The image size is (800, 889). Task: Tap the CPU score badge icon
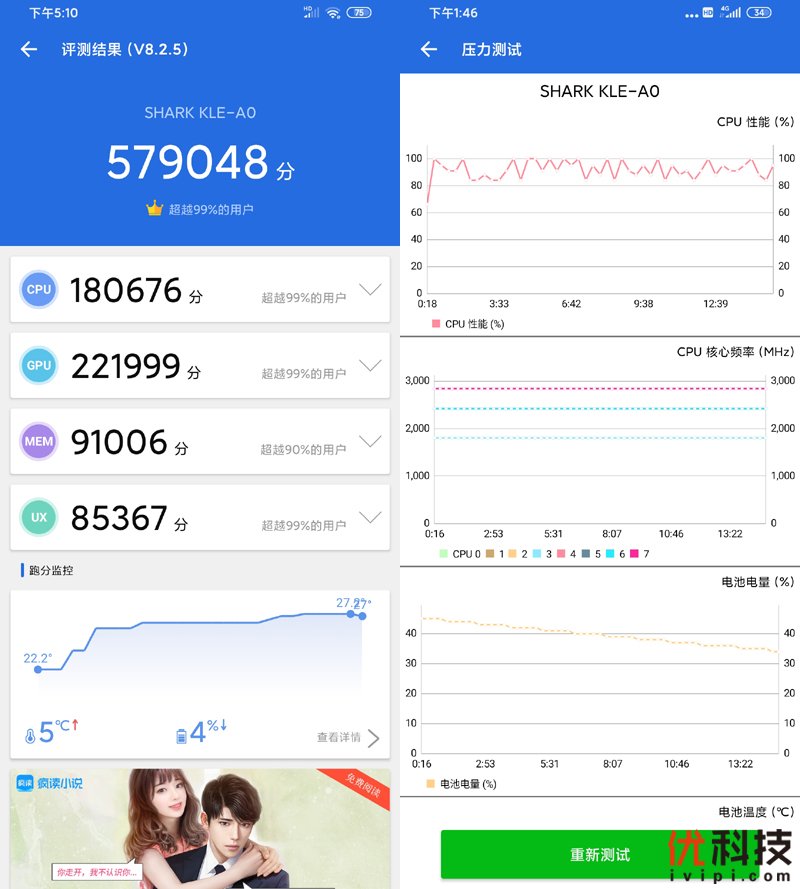point(39,289)
